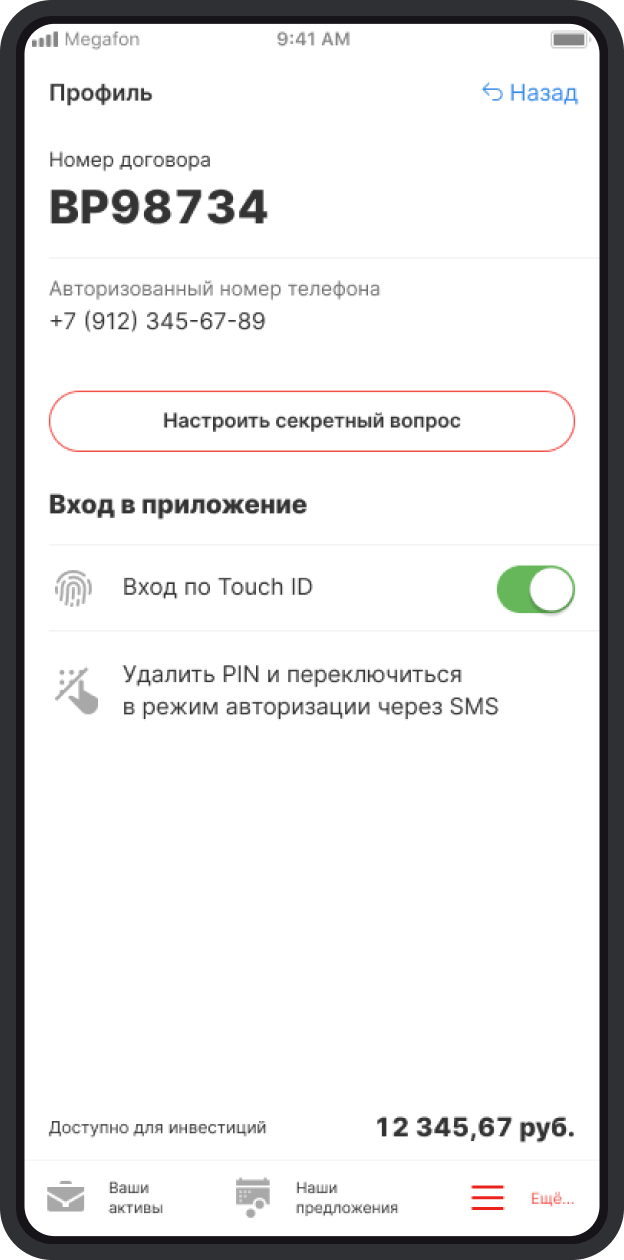Switch to Наши предложения tab
The image size is (624, 1260).
click(318, 1197)
